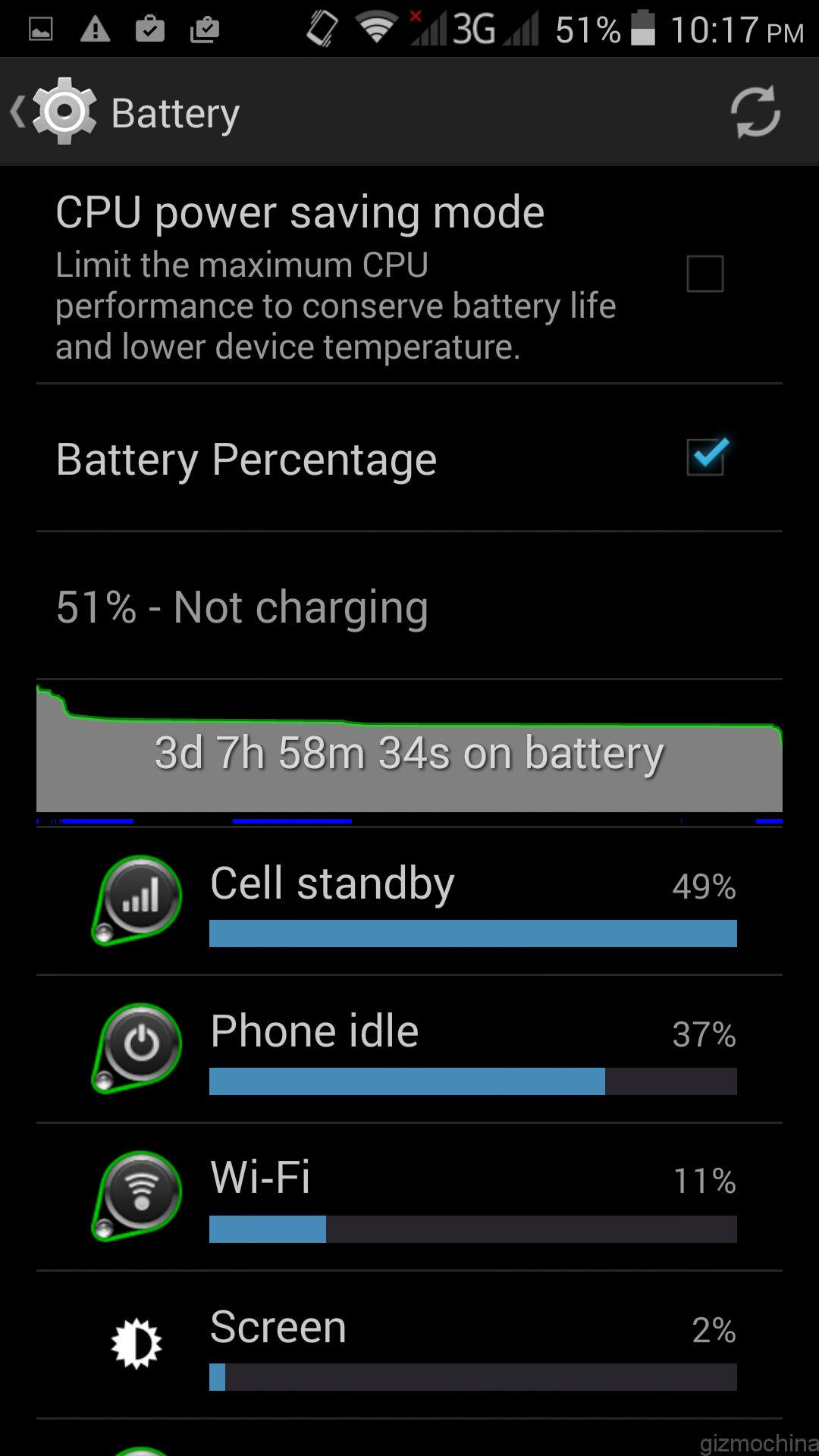Open the battery history graph
Viewport: 819px width, 1456px height.
click(409, 751)
